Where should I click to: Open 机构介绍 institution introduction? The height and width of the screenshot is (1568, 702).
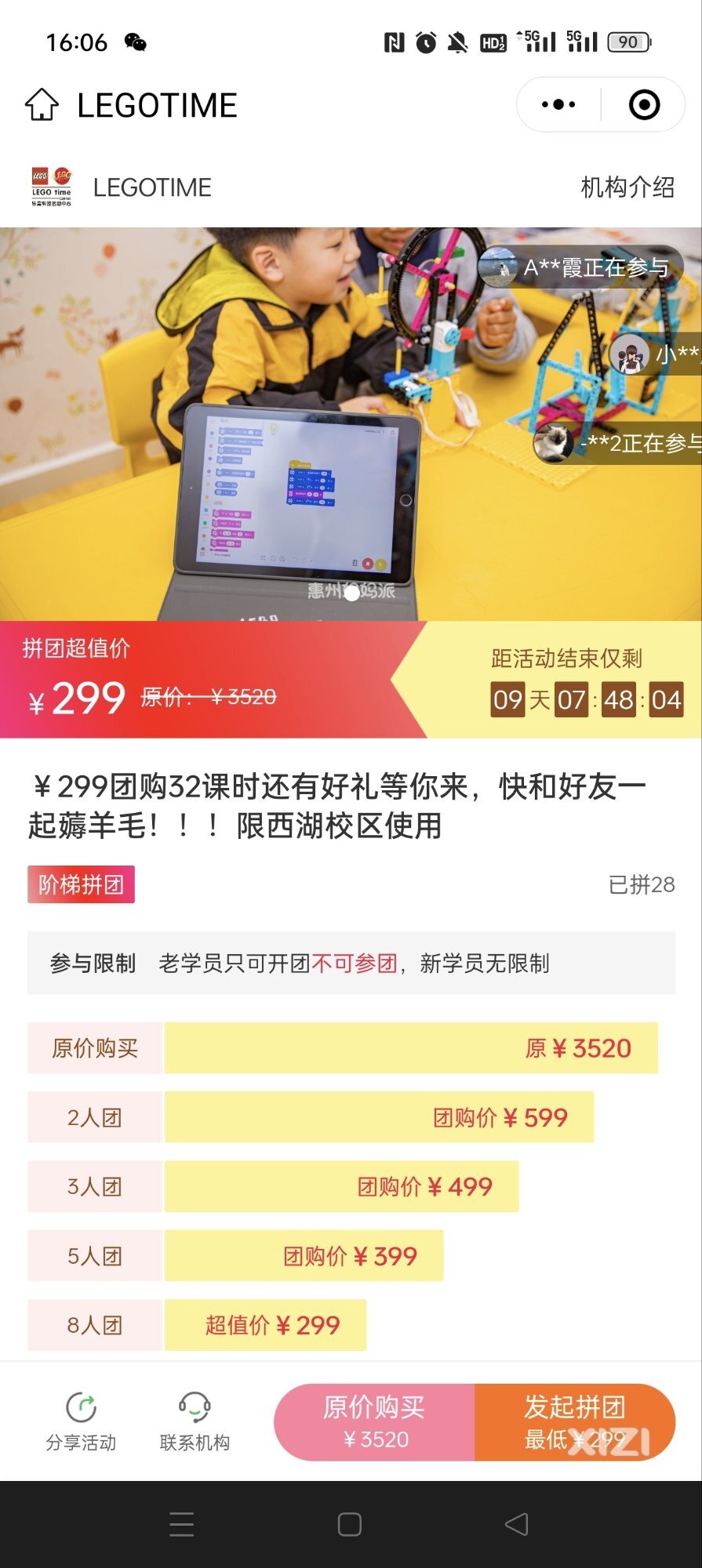pos(627,187)
